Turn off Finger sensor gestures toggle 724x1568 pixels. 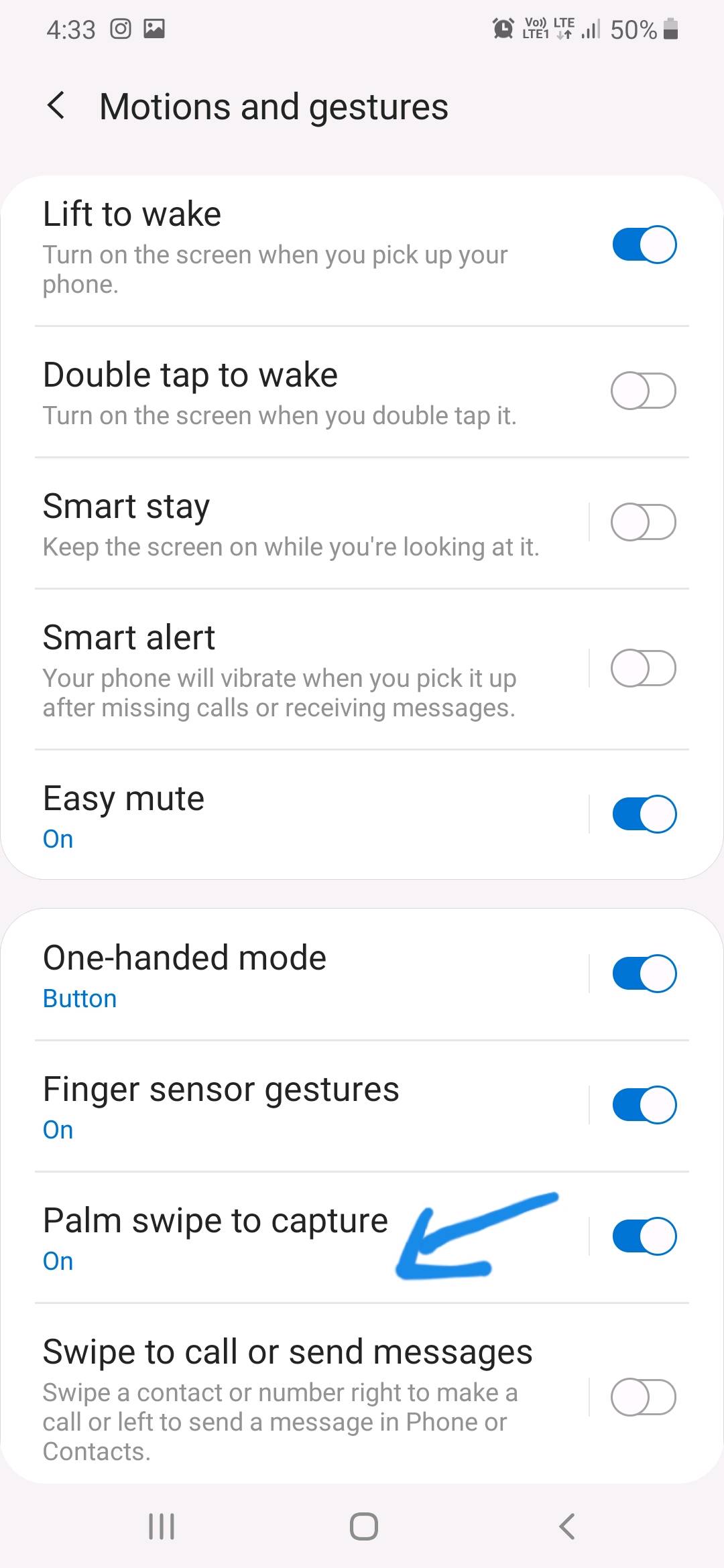pyautogui.click(x=644, y=1105)
